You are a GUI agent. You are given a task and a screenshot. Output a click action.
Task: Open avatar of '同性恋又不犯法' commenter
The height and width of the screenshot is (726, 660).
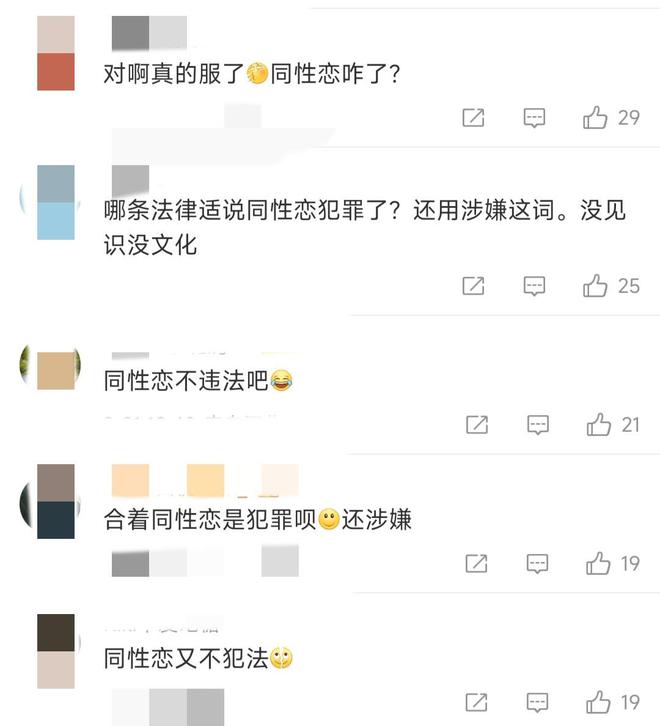[x=56, y=650]
